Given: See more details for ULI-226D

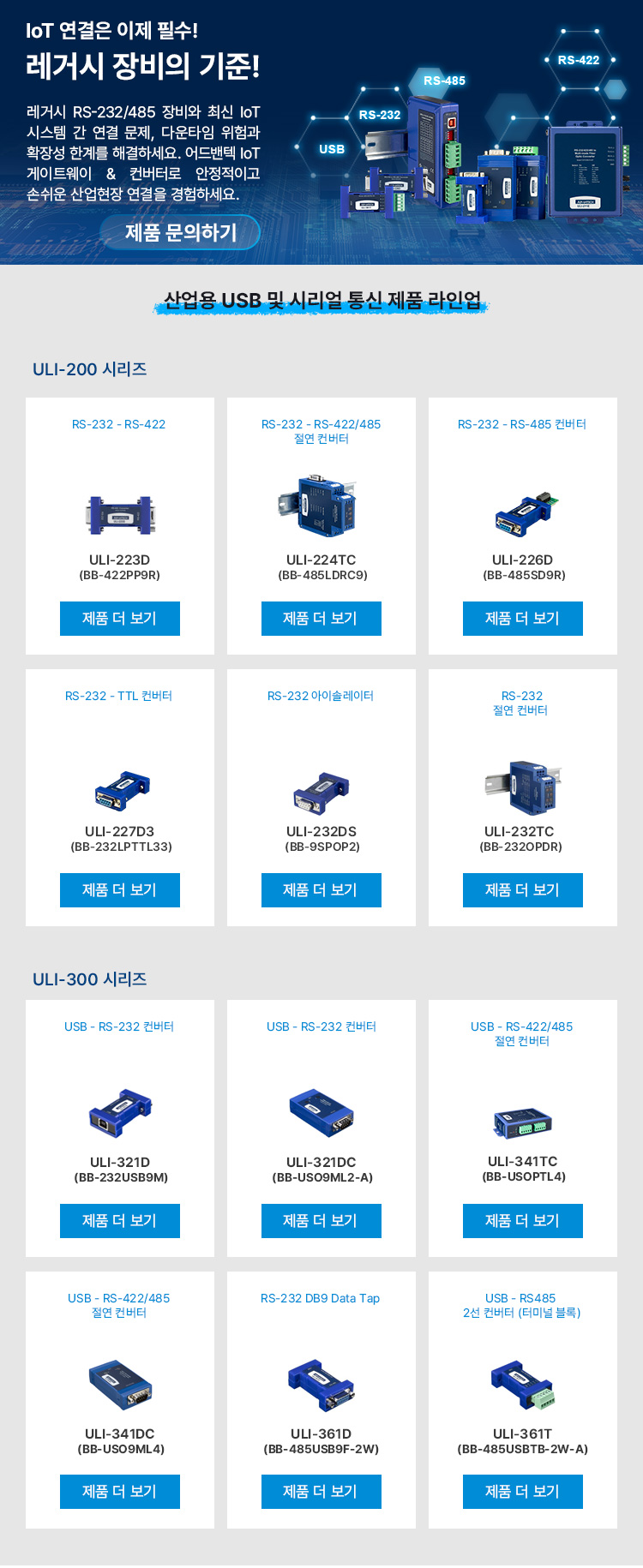Looking at the screenshot, I should 523,619.
